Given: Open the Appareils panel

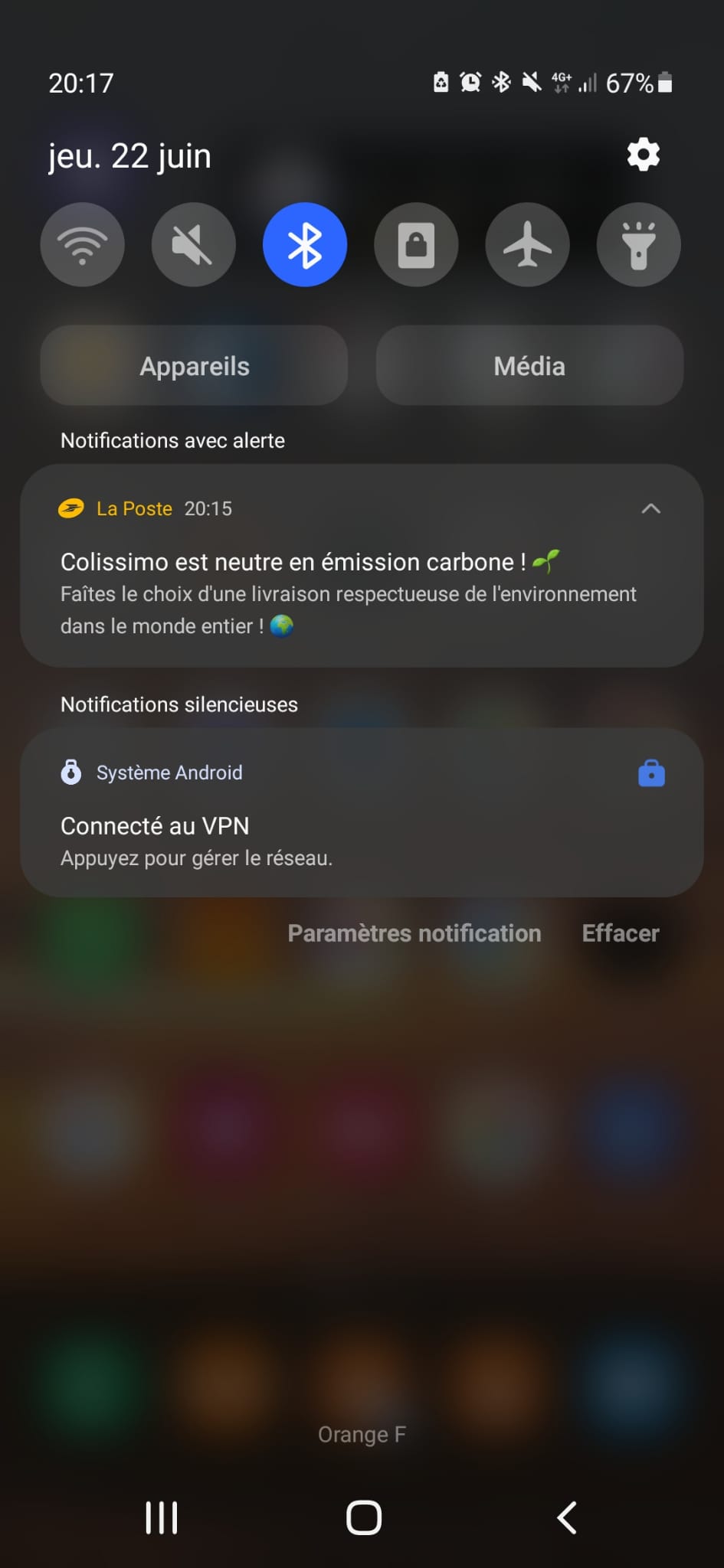Looking at the screenshot, I should [x=194, y=366].
